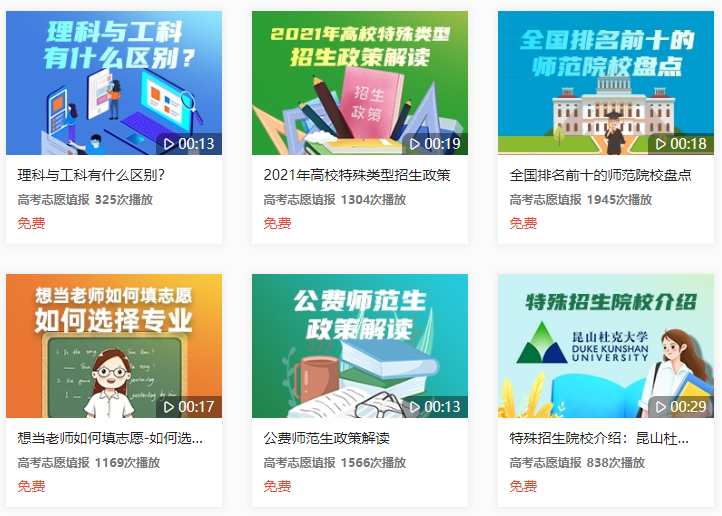Image resolution: width=722 pixels, height=516 pixels.
Task: View 特殊招生院校介绍 昆山杜克大学 video
Action: coord(606,346)
